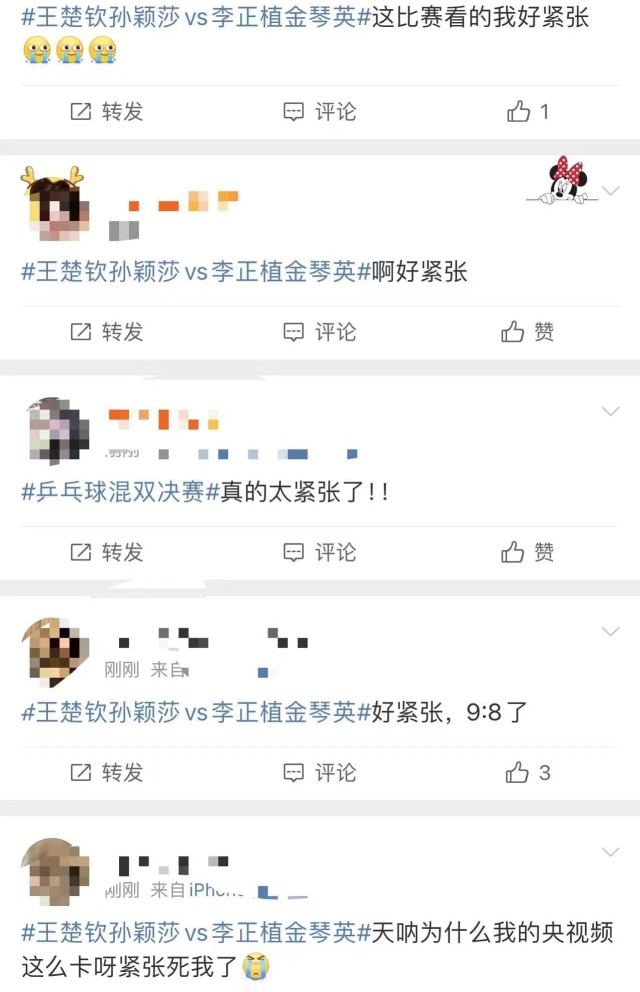Comment on the 好紧张，9:8了 post
Screen dimensions: 640x992
click(320, 773)
